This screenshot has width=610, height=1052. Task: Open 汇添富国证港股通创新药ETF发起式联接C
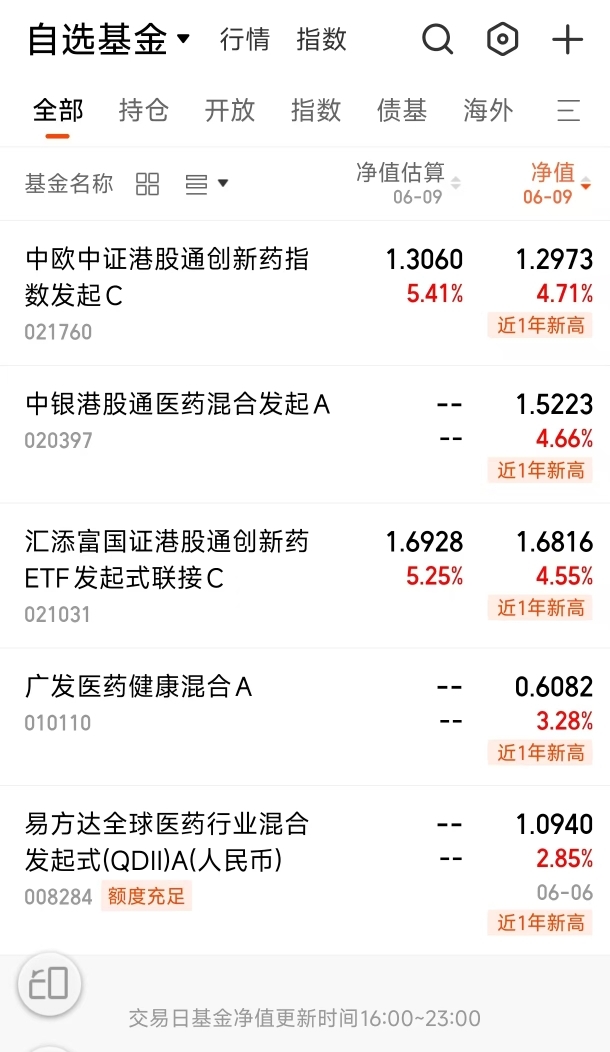305,576
